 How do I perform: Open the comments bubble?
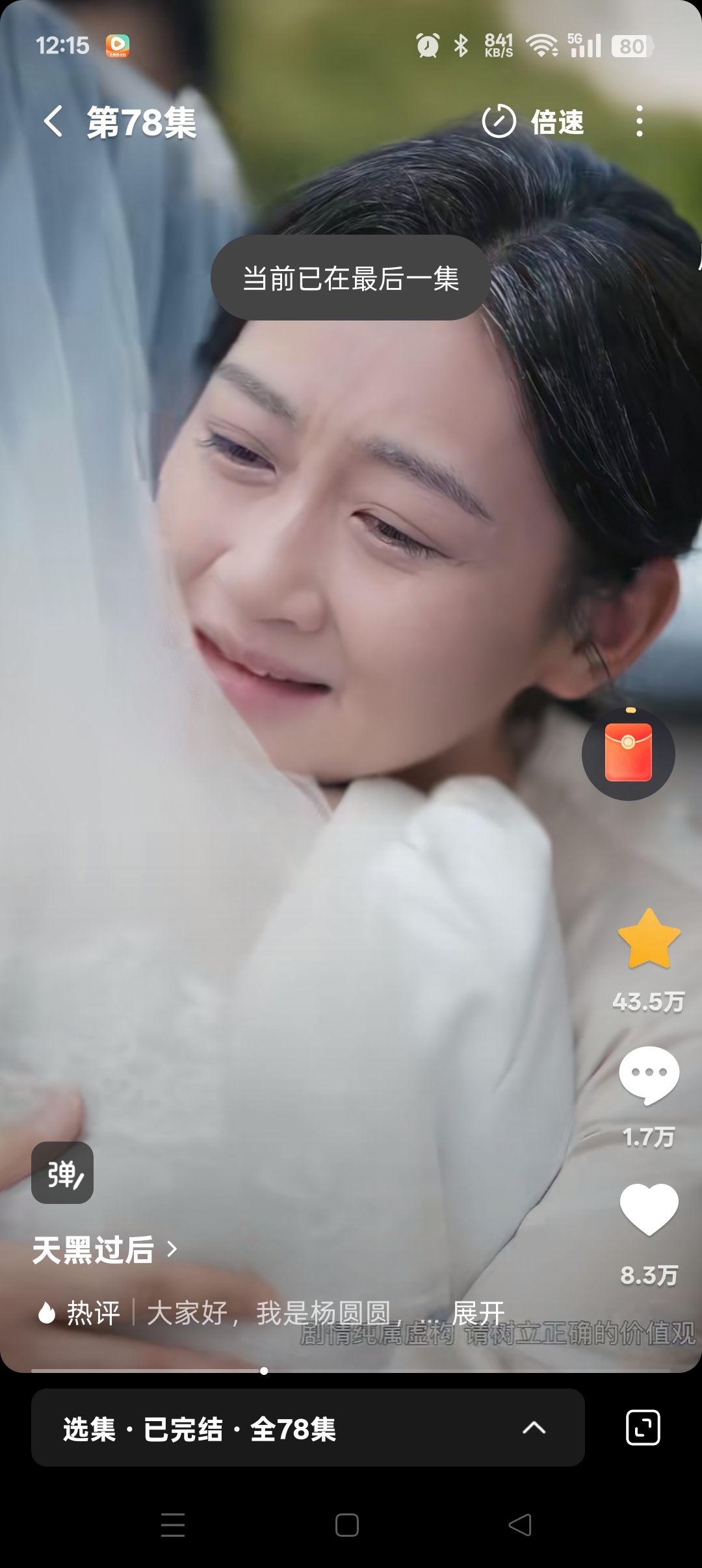(649, 1075)
